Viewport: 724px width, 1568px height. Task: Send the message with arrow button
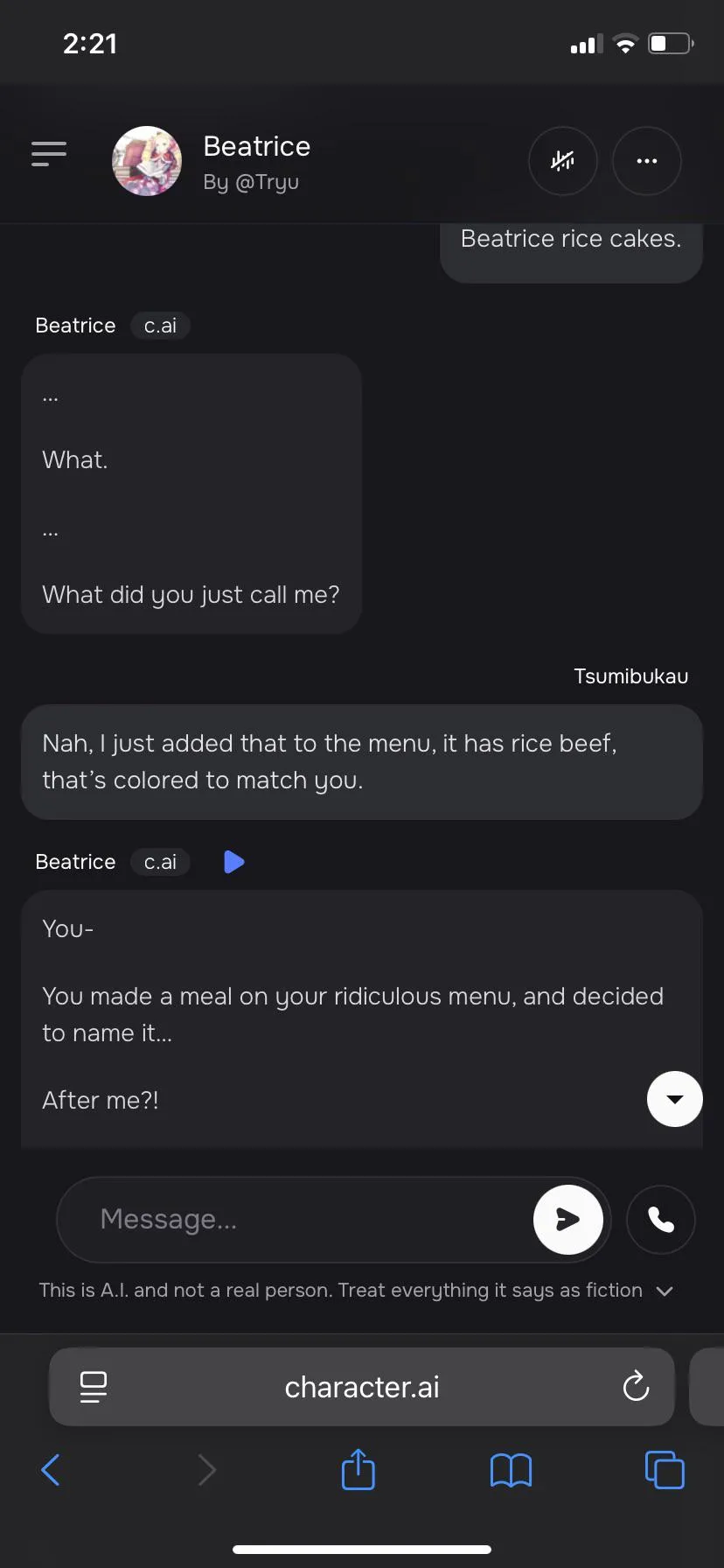pyautogui.click(x=567, y=1219)
